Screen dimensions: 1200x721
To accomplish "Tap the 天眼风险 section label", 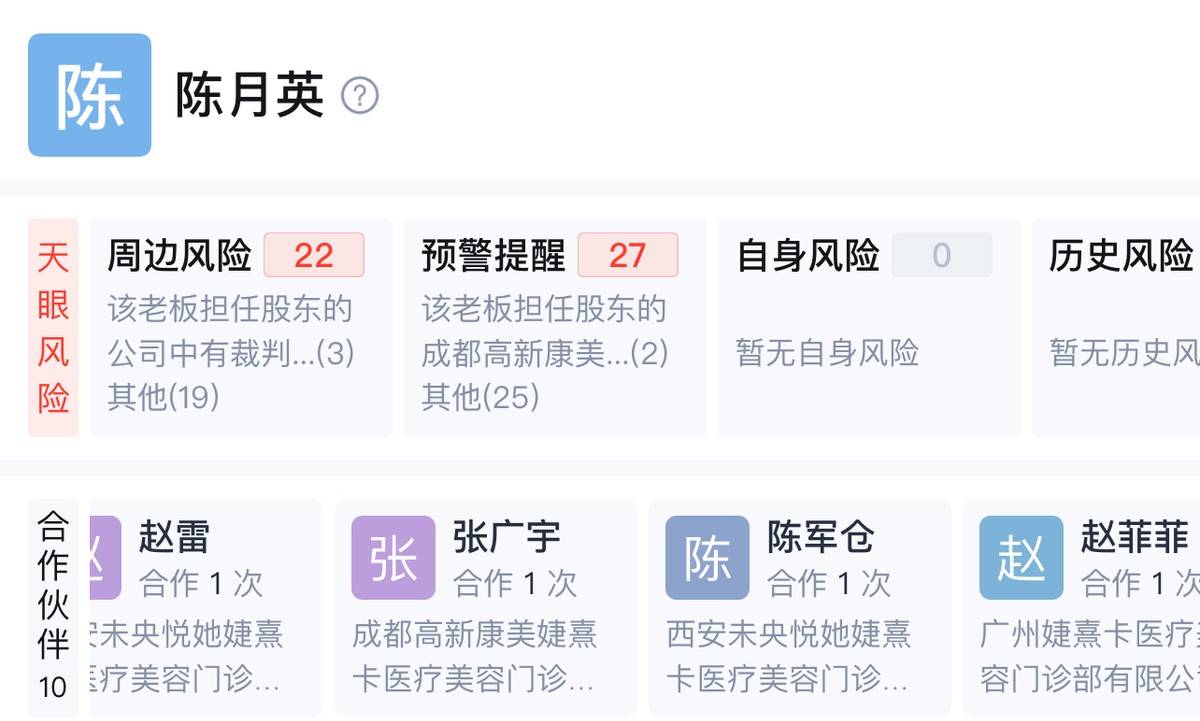I will coord(53,328).
